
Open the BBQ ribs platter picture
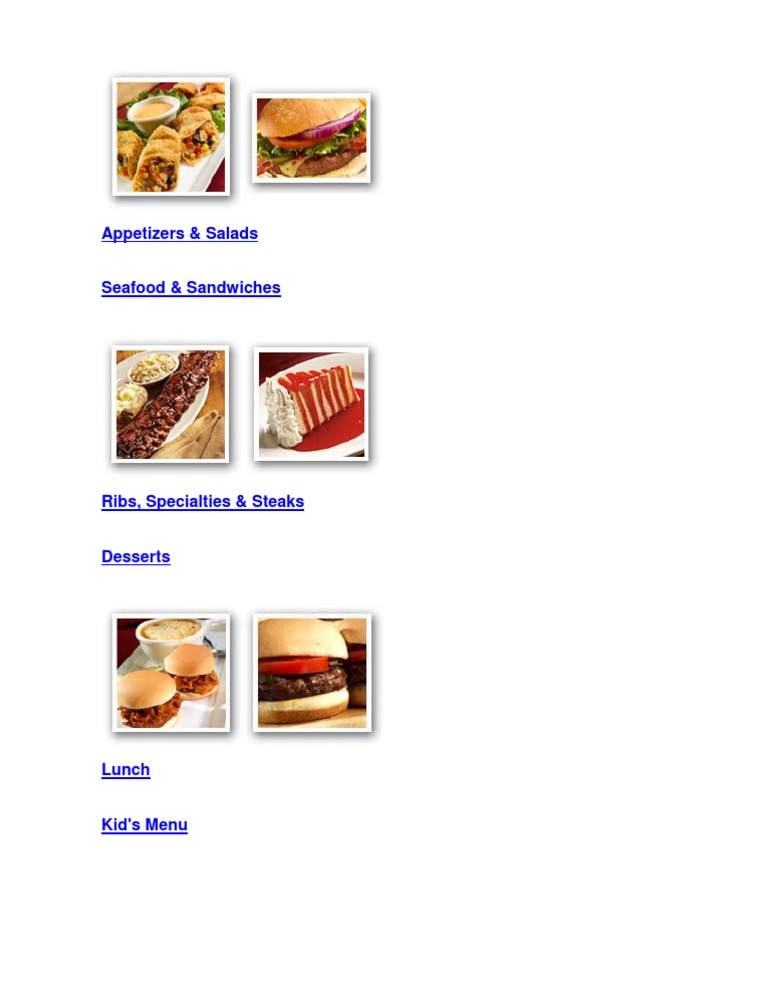pyautogui.click(x=170, y=404)
